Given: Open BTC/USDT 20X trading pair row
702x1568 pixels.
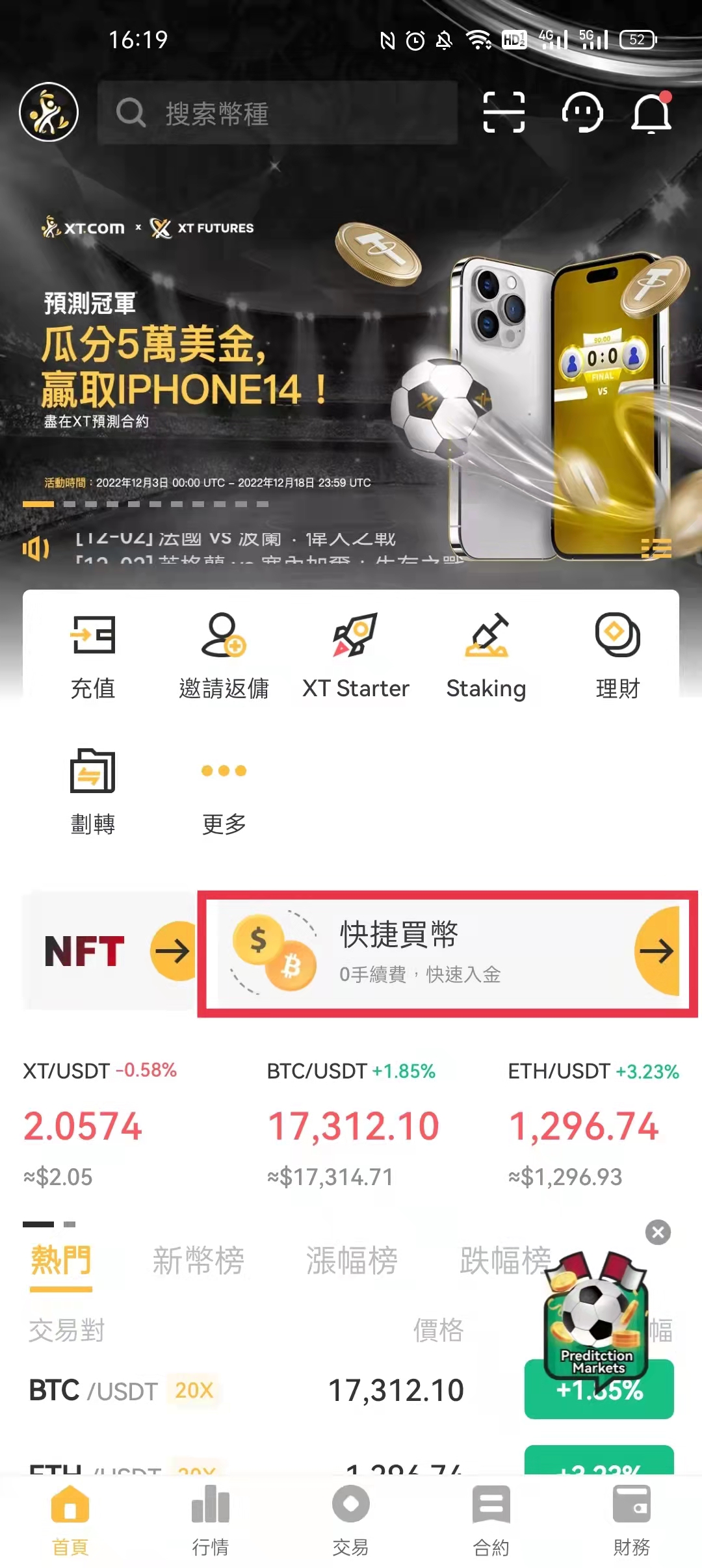Looking at the screenshot, I should (260, 1390).
